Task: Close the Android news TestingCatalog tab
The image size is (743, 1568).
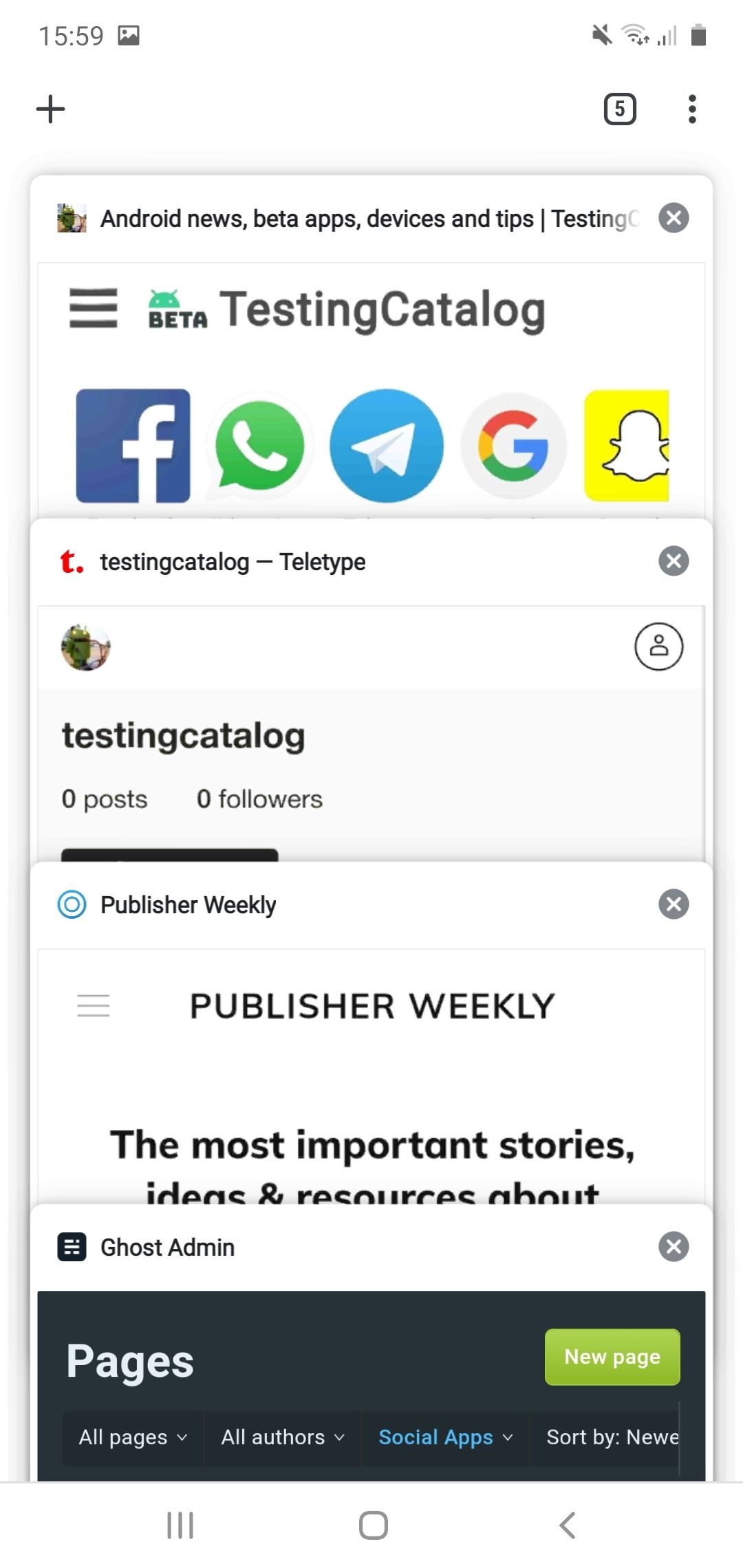Action: click(x=674, y=218)
